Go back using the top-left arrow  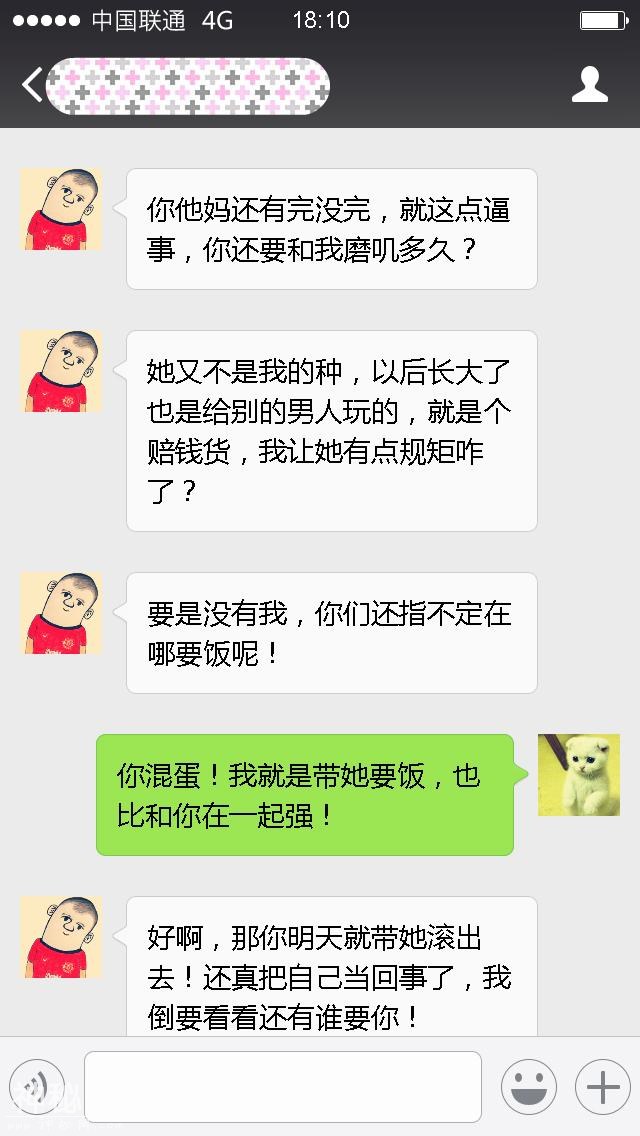pos(32,85)
